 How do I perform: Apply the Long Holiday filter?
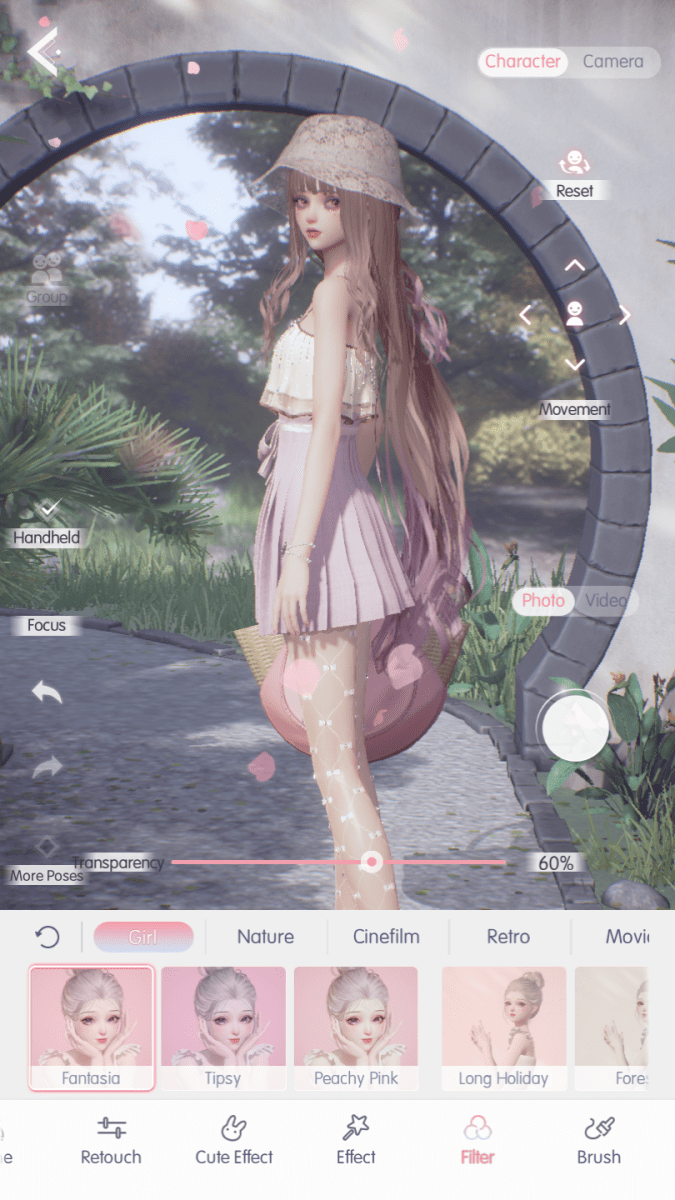(503, 1027)
